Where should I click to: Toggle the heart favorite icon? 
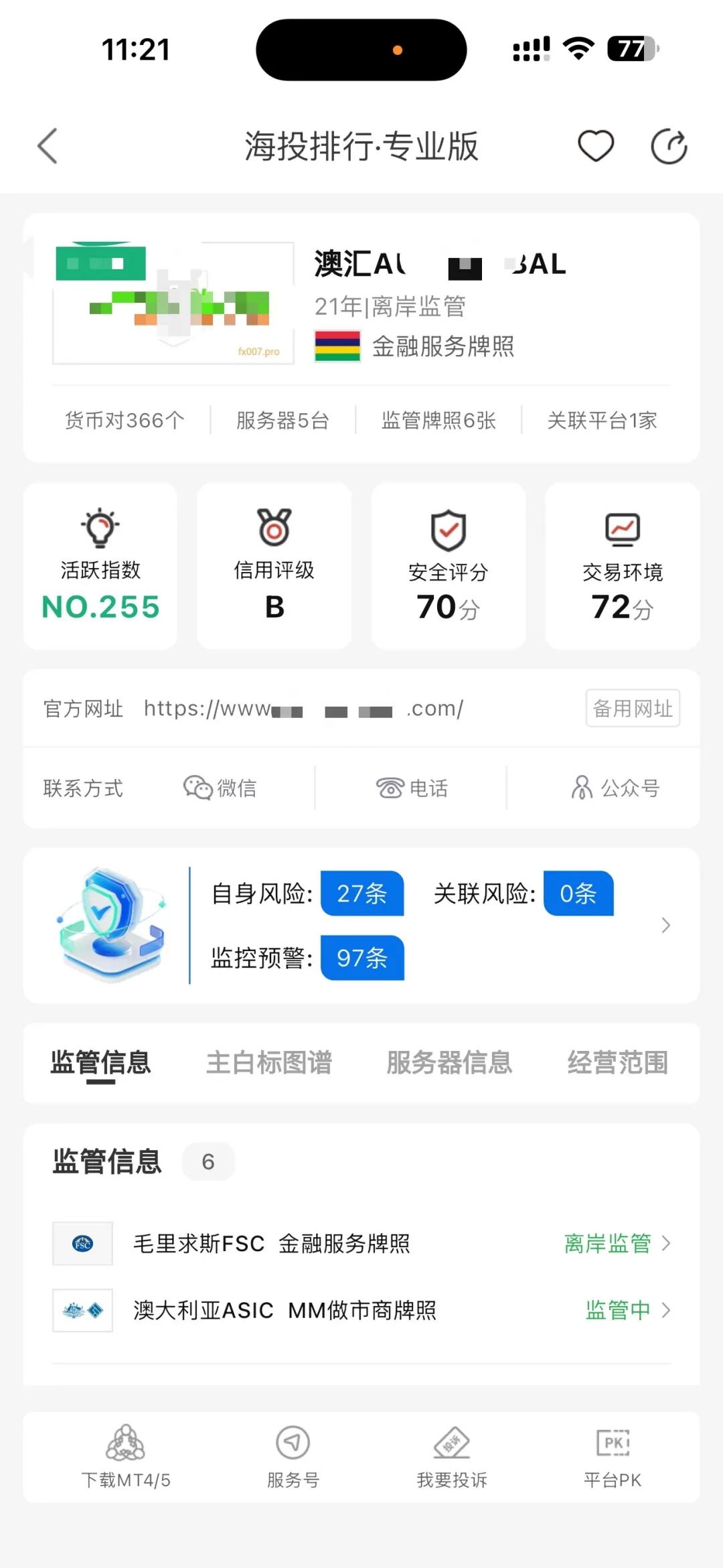click(596, 145)
